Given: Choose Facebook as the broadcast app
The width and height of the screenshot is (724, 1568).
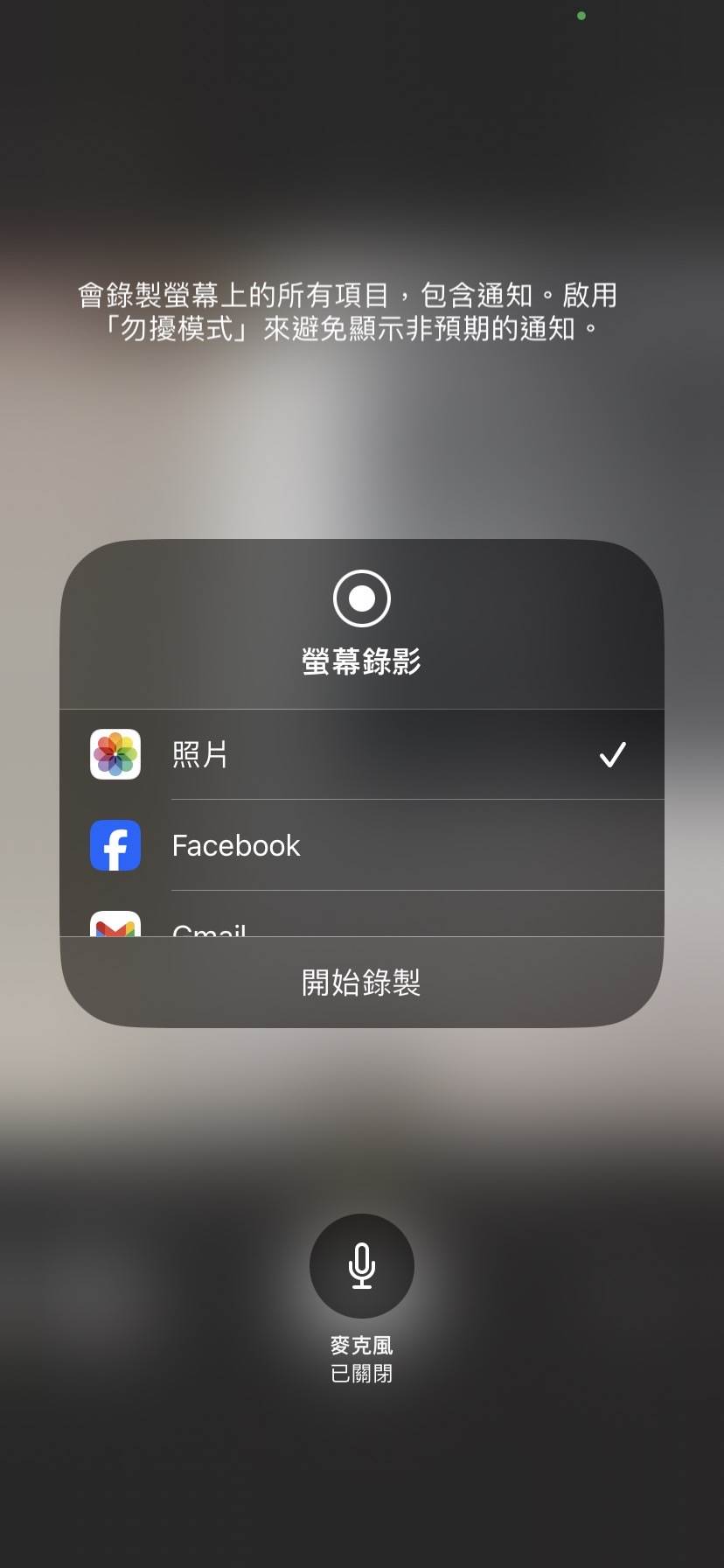Looking at the screenshot, I should pyautogui.click(x=362, y=845).
